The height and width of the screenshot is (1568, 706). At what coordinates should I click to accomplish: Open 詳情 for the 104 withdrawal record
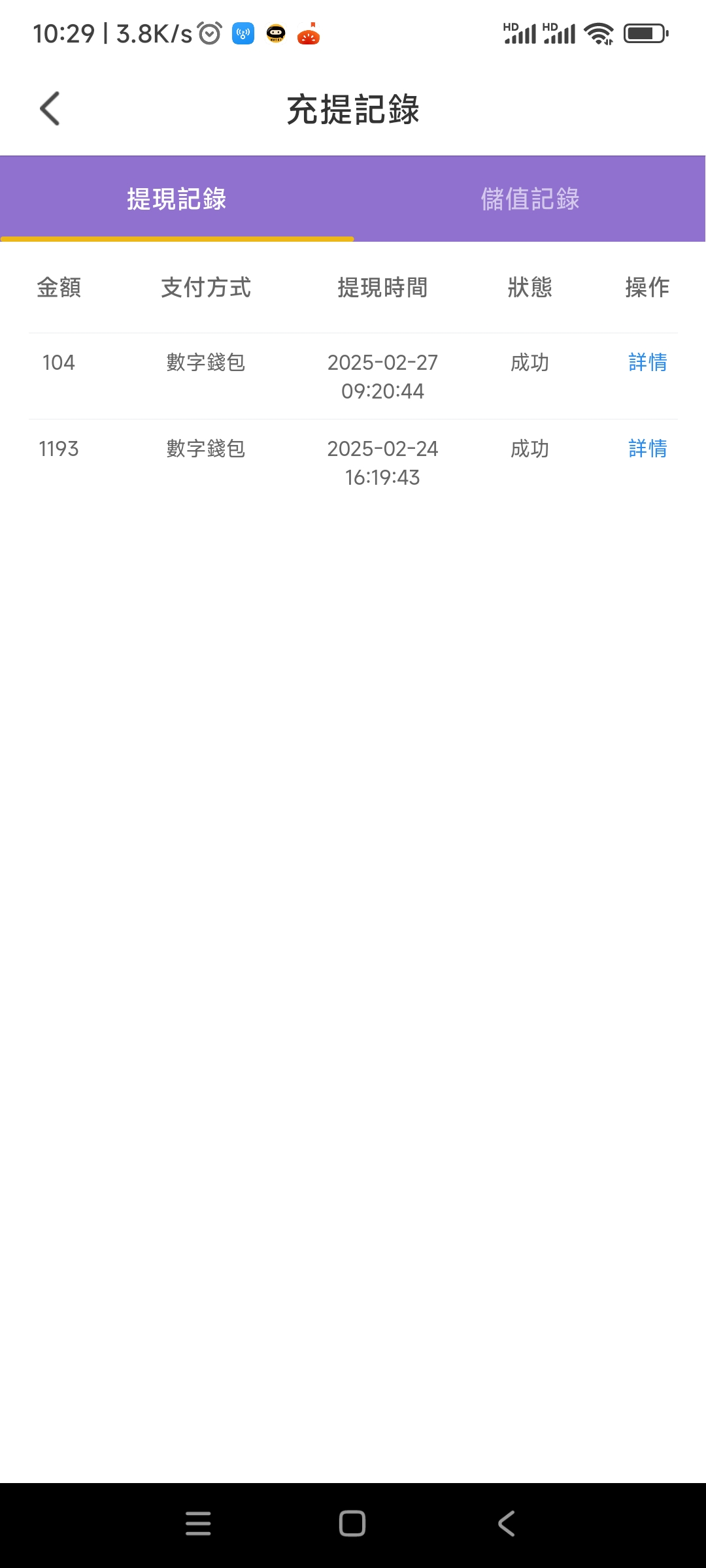(647, 363)
